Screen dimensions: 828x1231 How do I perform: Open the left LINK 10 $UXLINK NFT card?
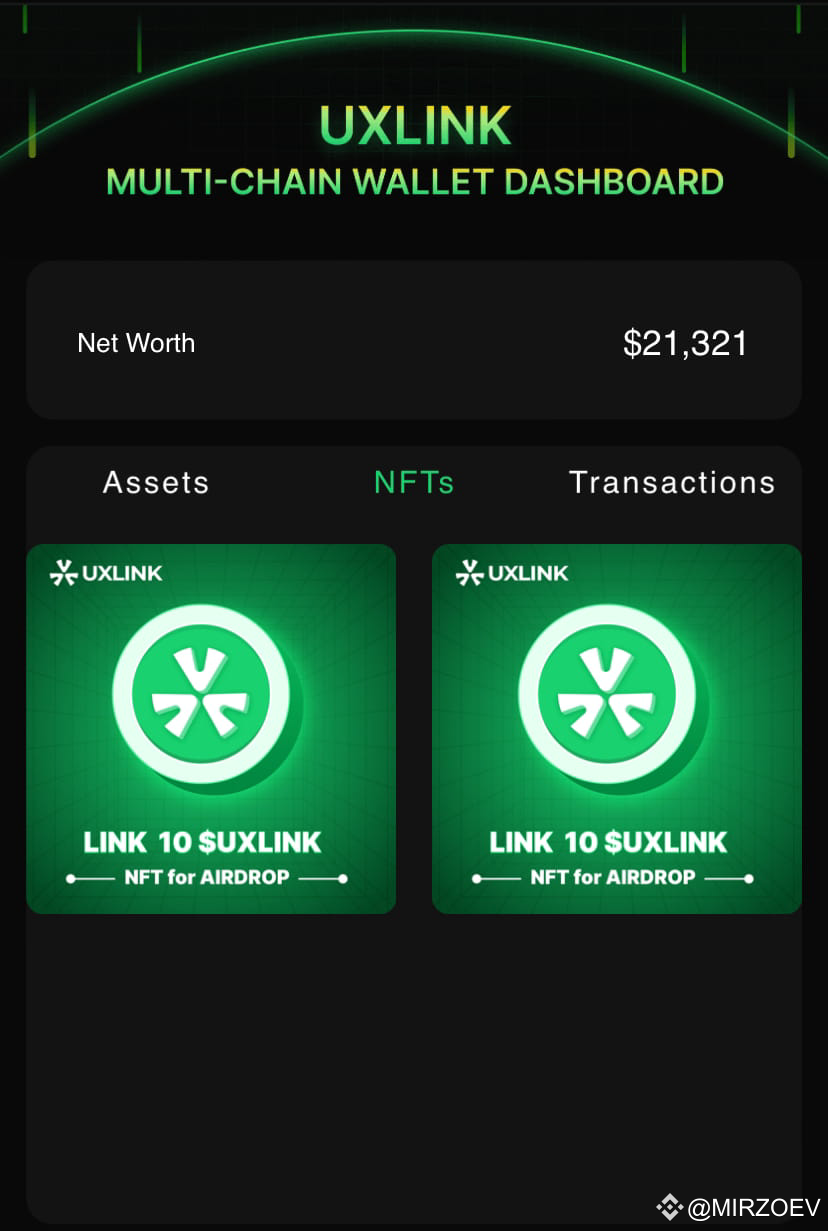pos(211,728)
